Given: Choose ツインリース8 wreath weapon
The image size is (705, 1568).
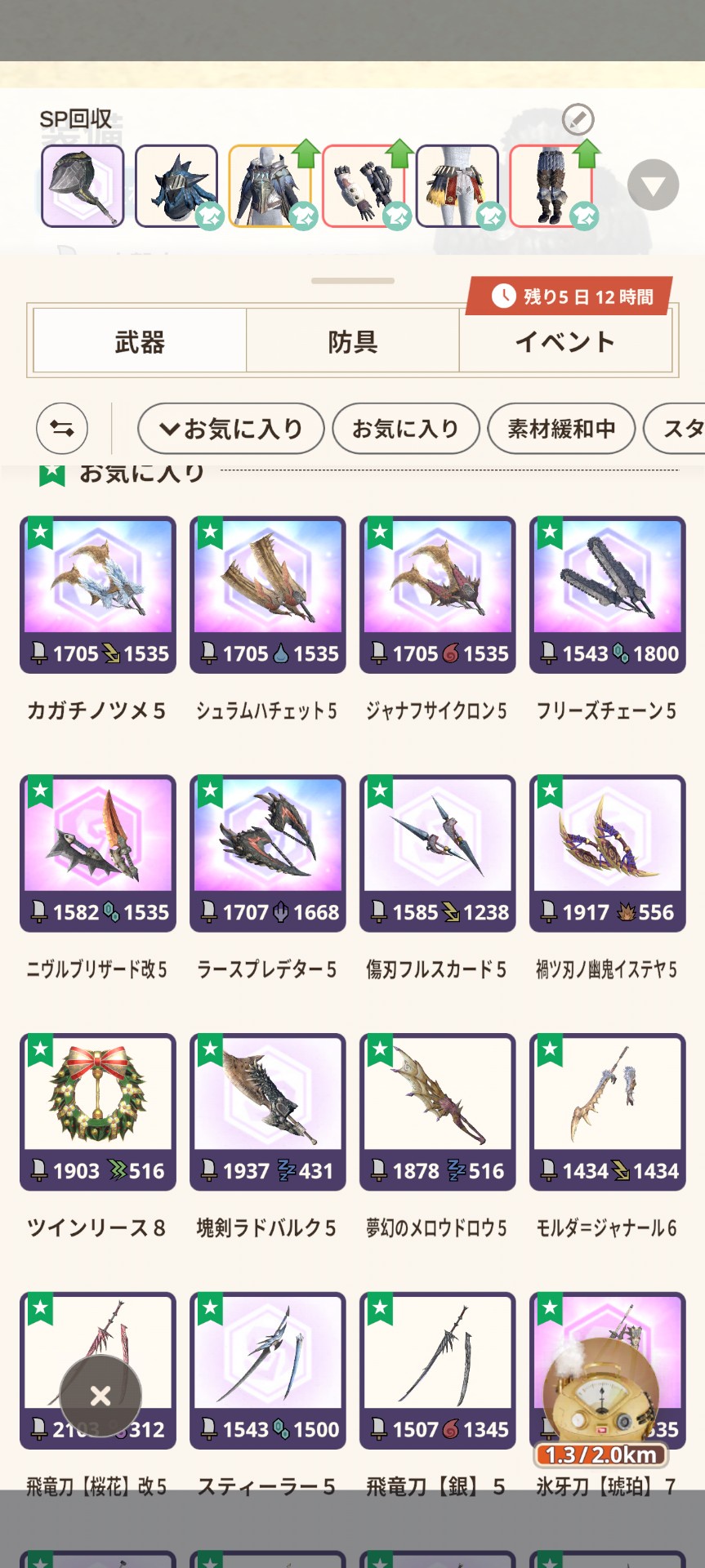Looking at the screenshot, I should (97, 1111).
